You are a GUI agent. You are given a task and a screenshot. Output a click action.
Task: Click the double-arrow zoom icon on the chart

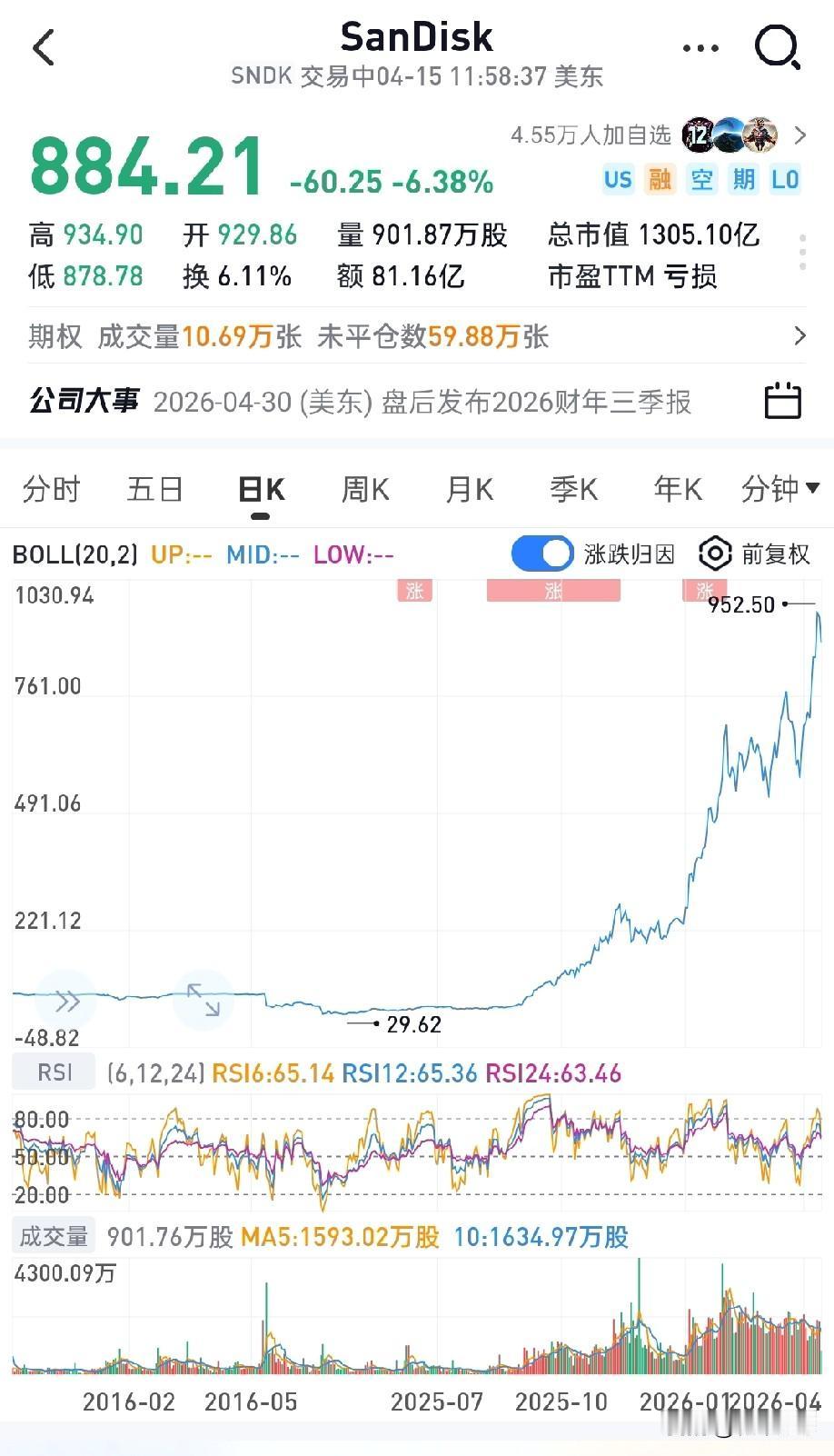pos(66,1000)
